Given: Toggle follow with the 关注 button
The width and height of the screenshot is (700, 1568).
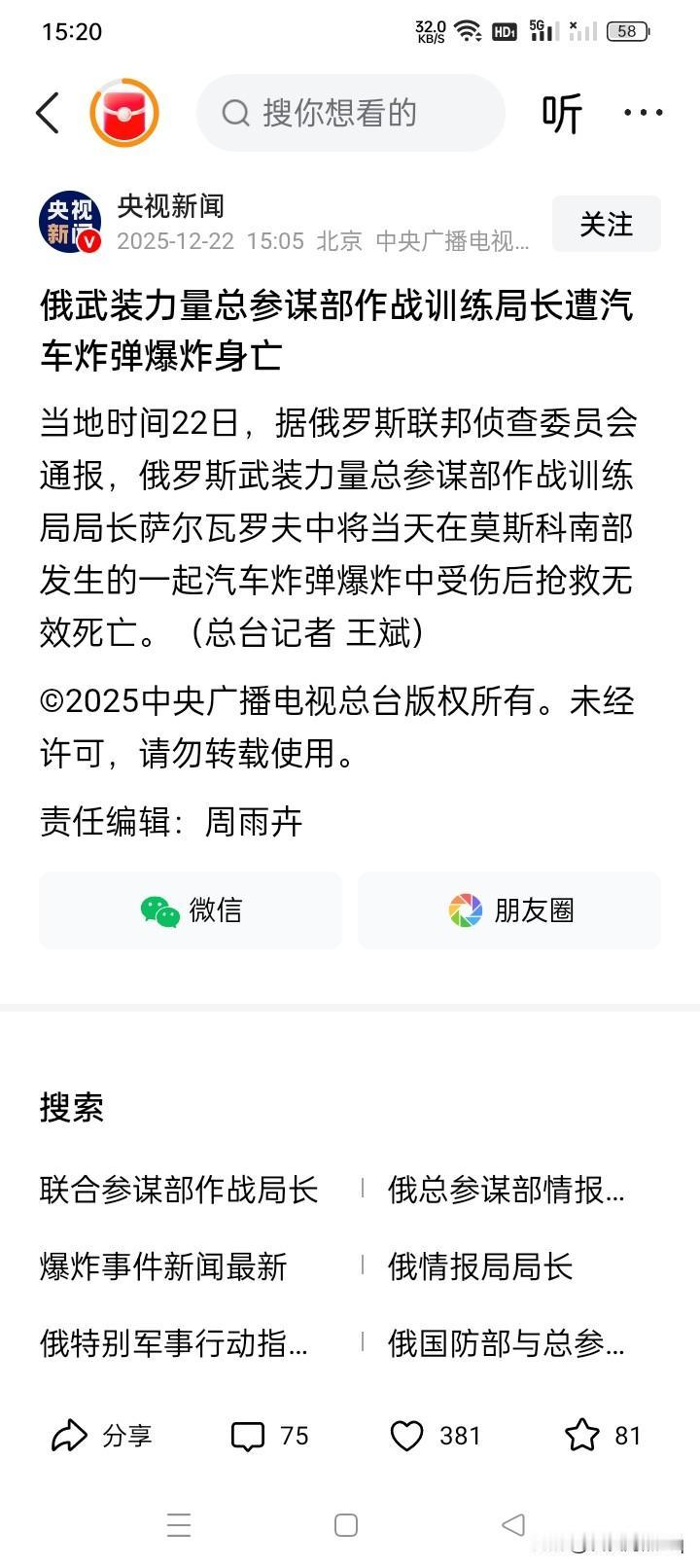Looking at the screenshot, I should coord(605,223).
